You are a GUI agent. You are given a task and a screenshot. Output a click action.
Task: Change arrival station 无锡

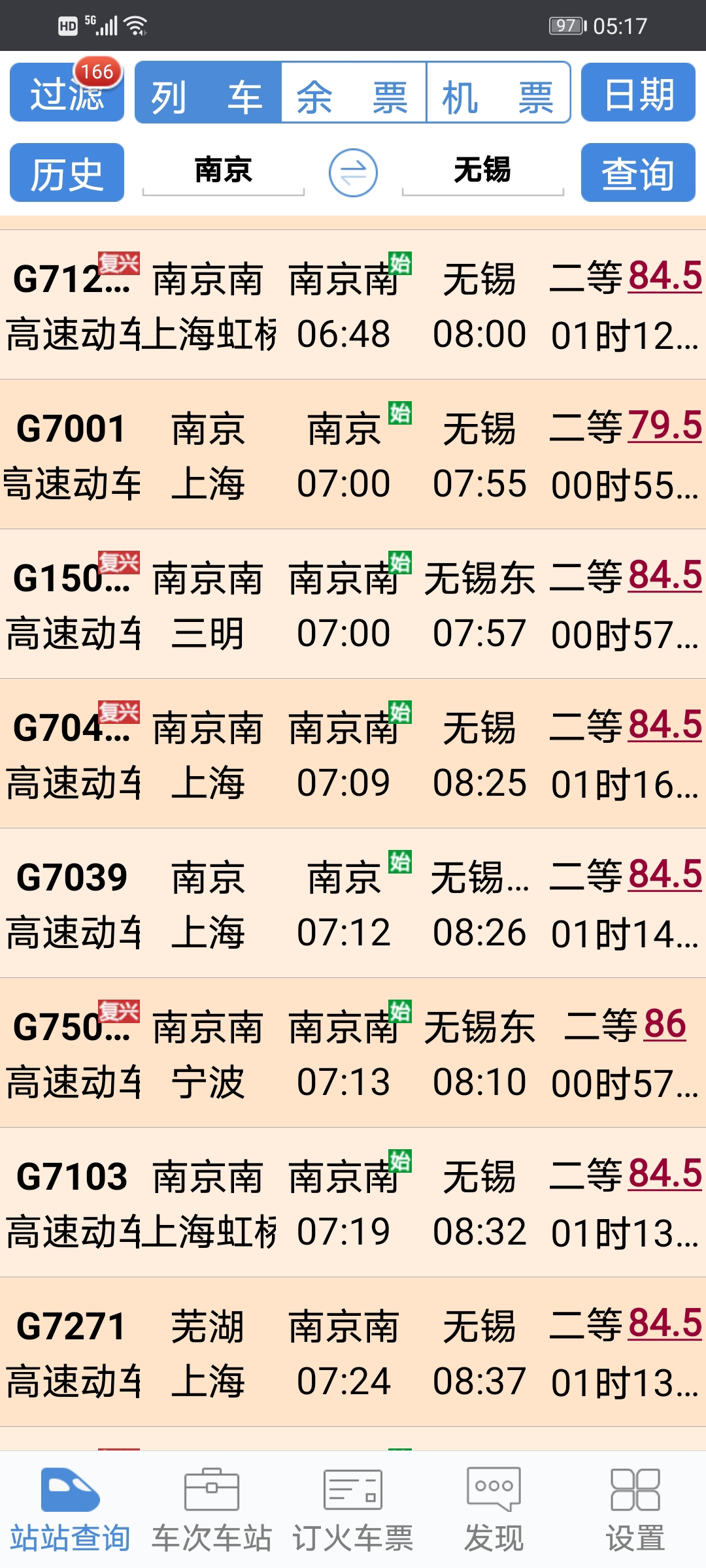[x=482, y=171]
